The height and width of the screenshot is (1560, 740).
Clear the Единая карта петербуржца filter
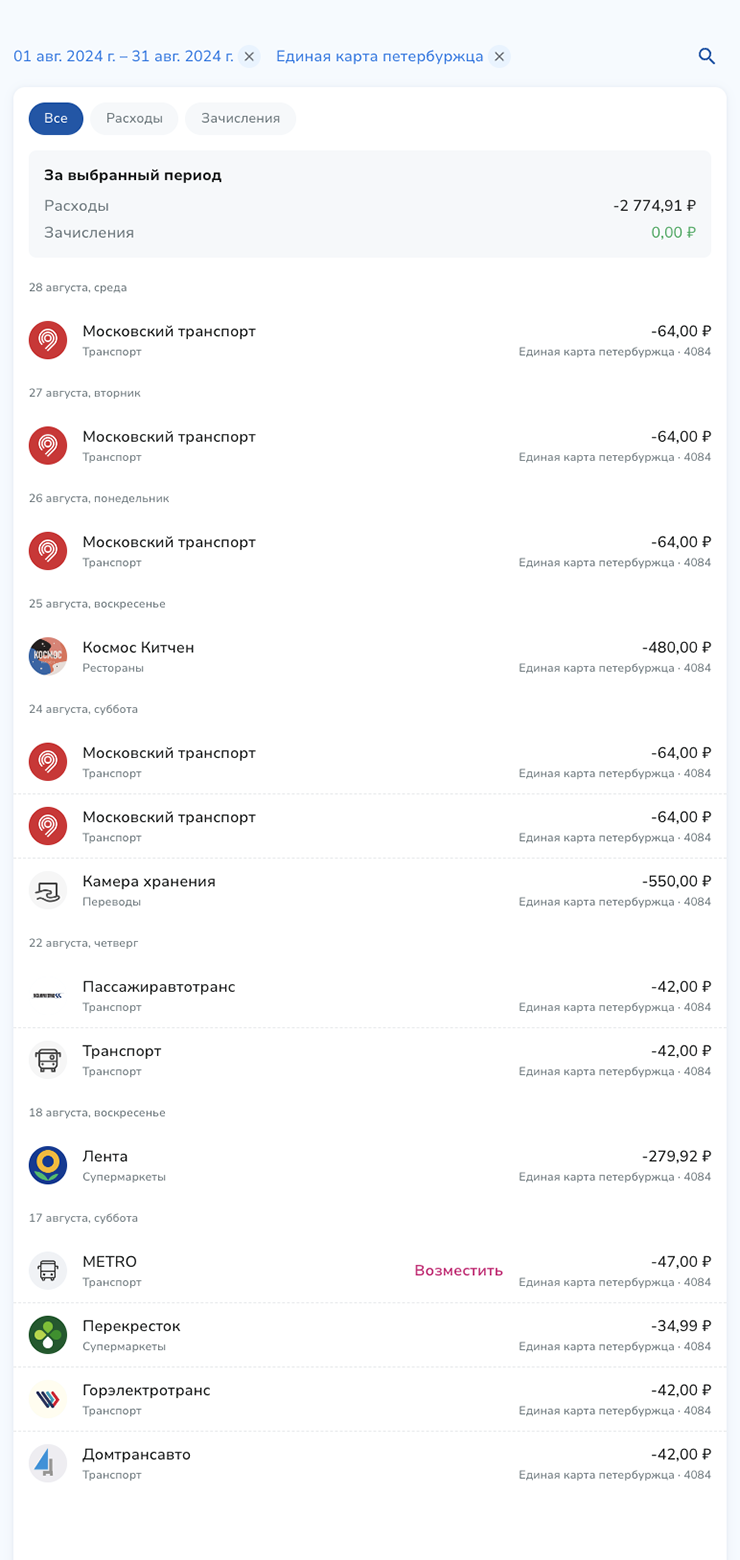499,56
